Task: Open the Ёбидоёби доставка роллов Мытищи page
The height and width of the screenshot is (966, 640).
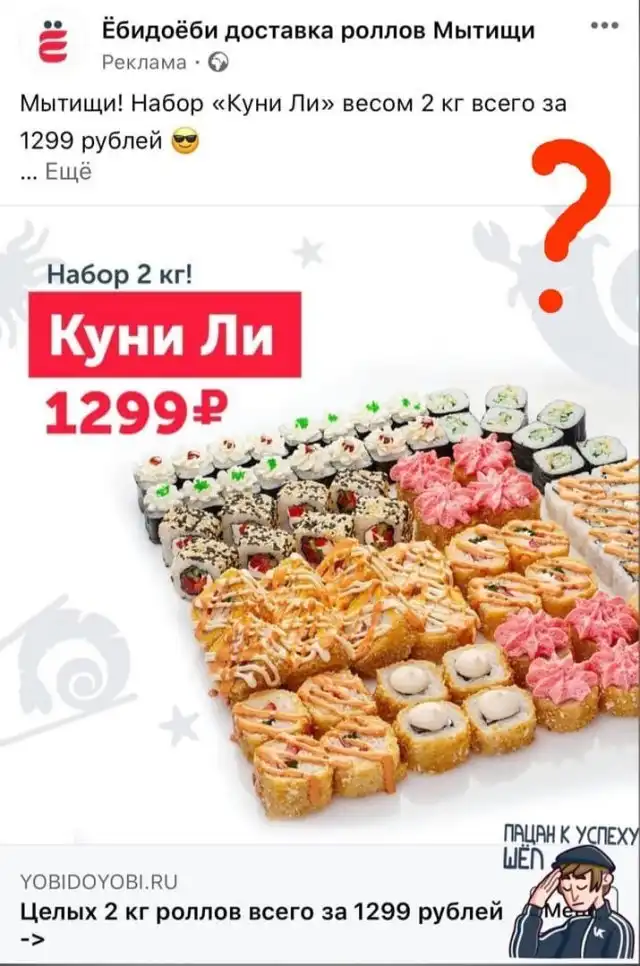Action: [318, 30]
